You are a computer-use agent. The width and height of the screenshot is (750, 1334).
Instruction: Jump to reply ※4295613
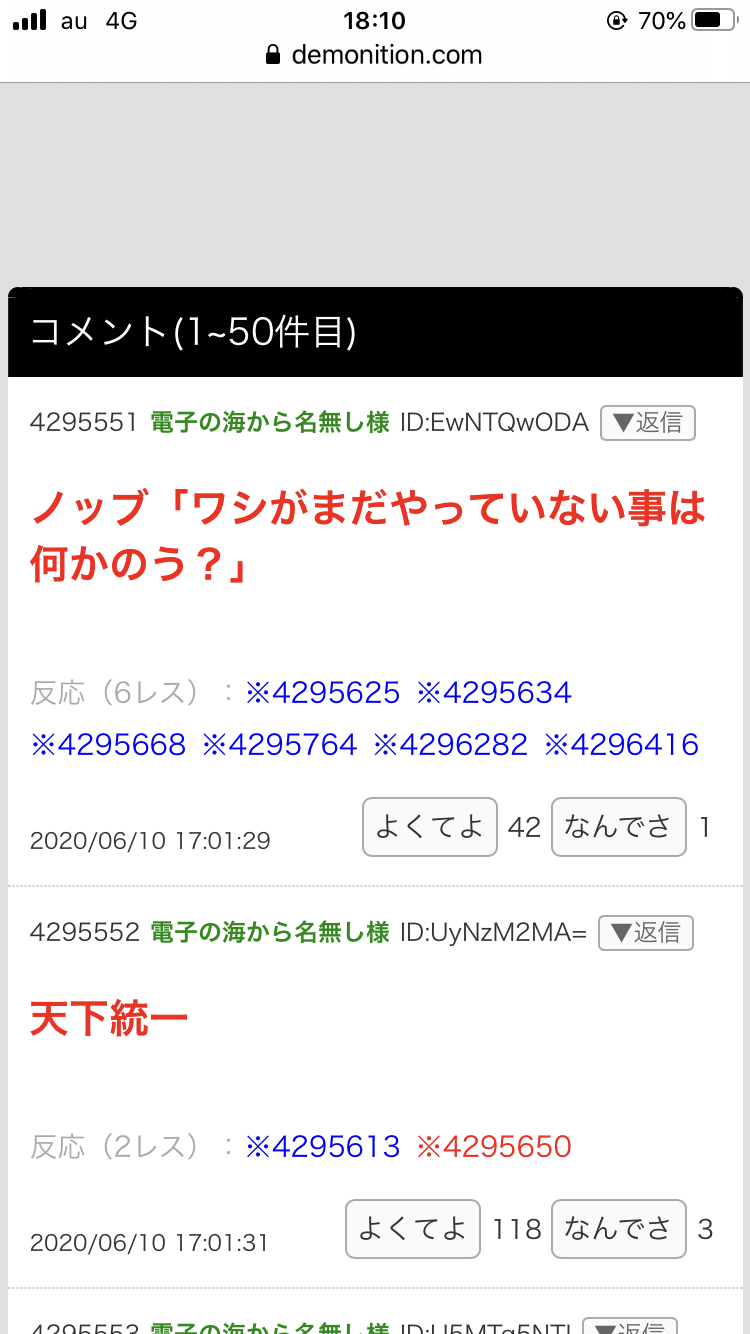[323, 1147]
